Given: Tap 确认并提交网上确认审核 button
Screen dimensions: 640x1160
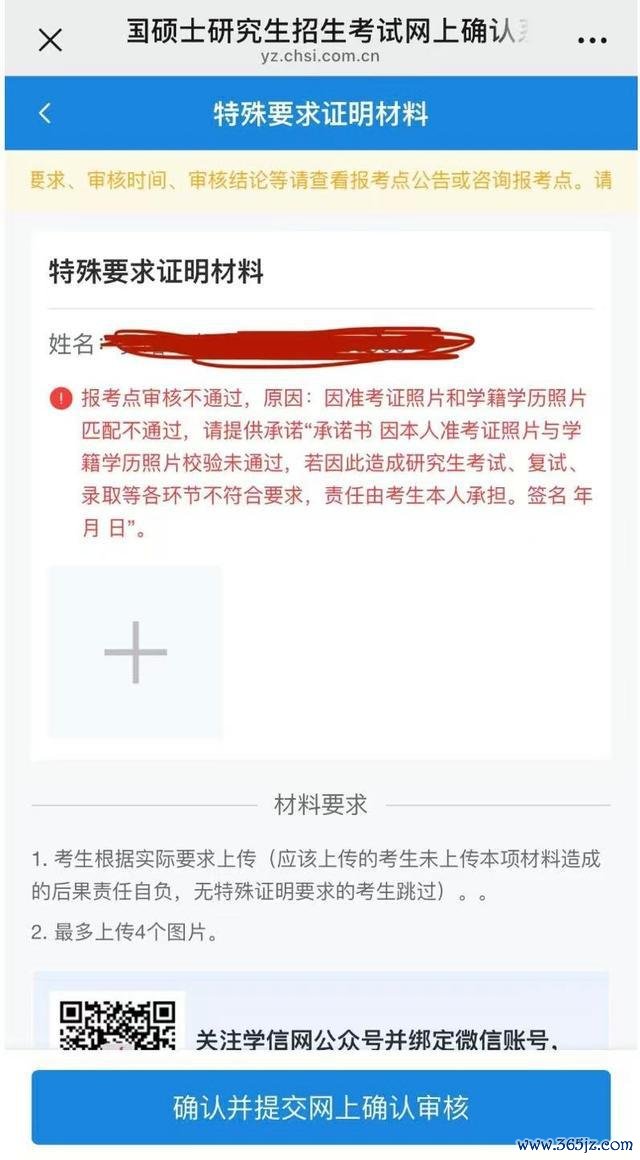Looking at the screenshot, I should coord(320,1107).
